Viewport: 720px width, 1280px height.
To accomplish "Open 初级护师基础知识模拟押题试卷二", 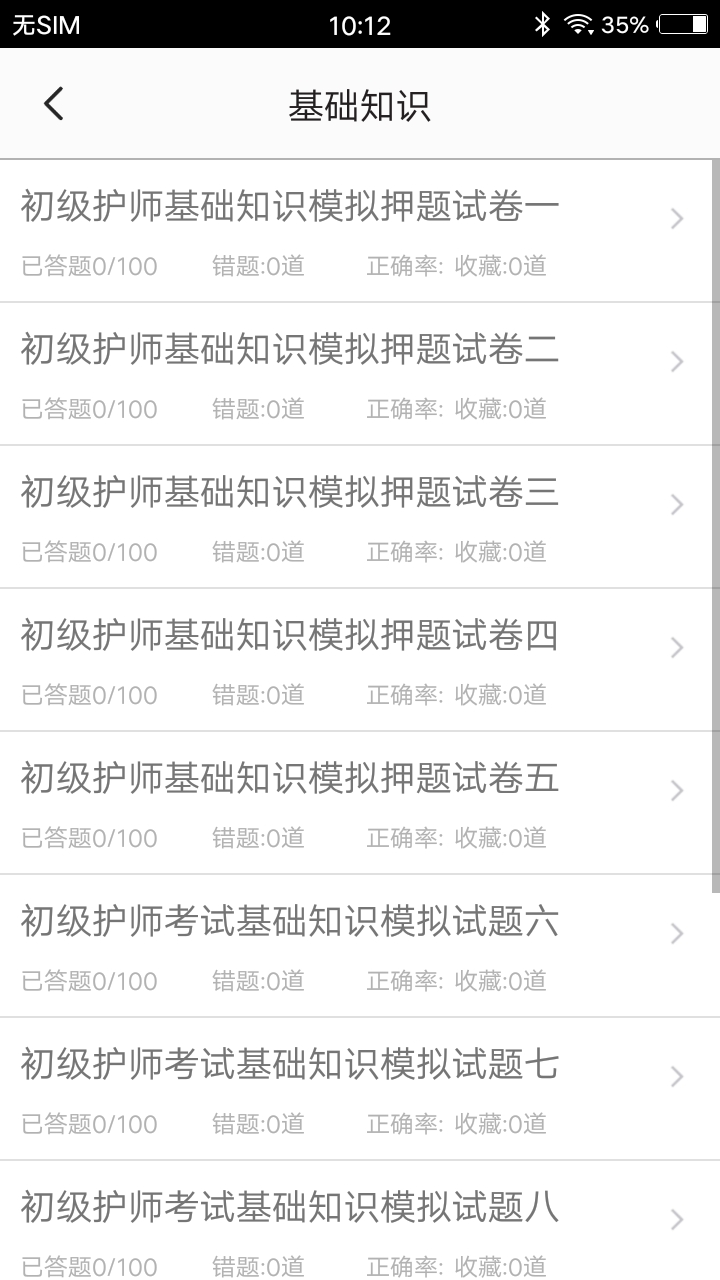I will [x=290, y=348].
